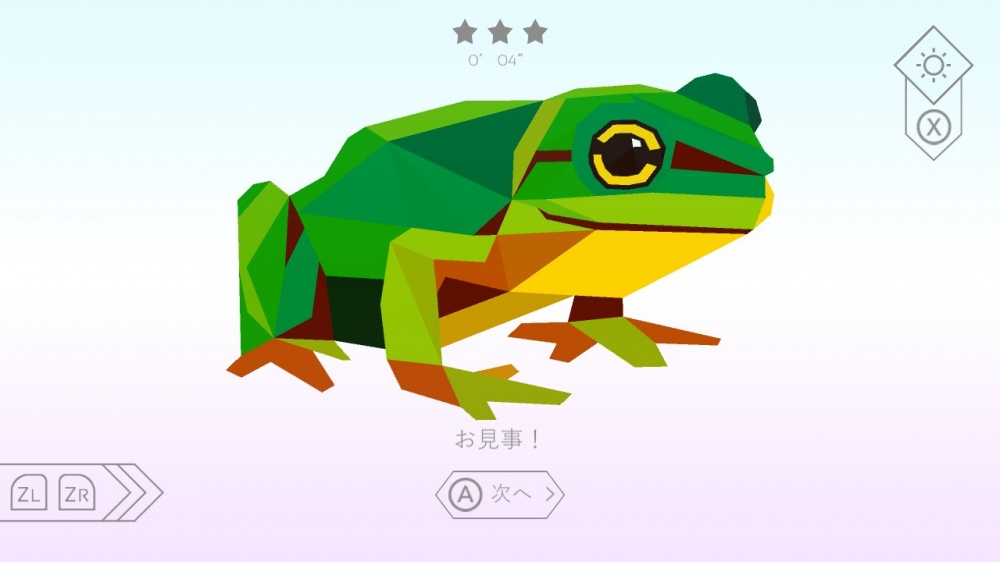
Task: Toggle the sun lighting icon
Action: 933,66
